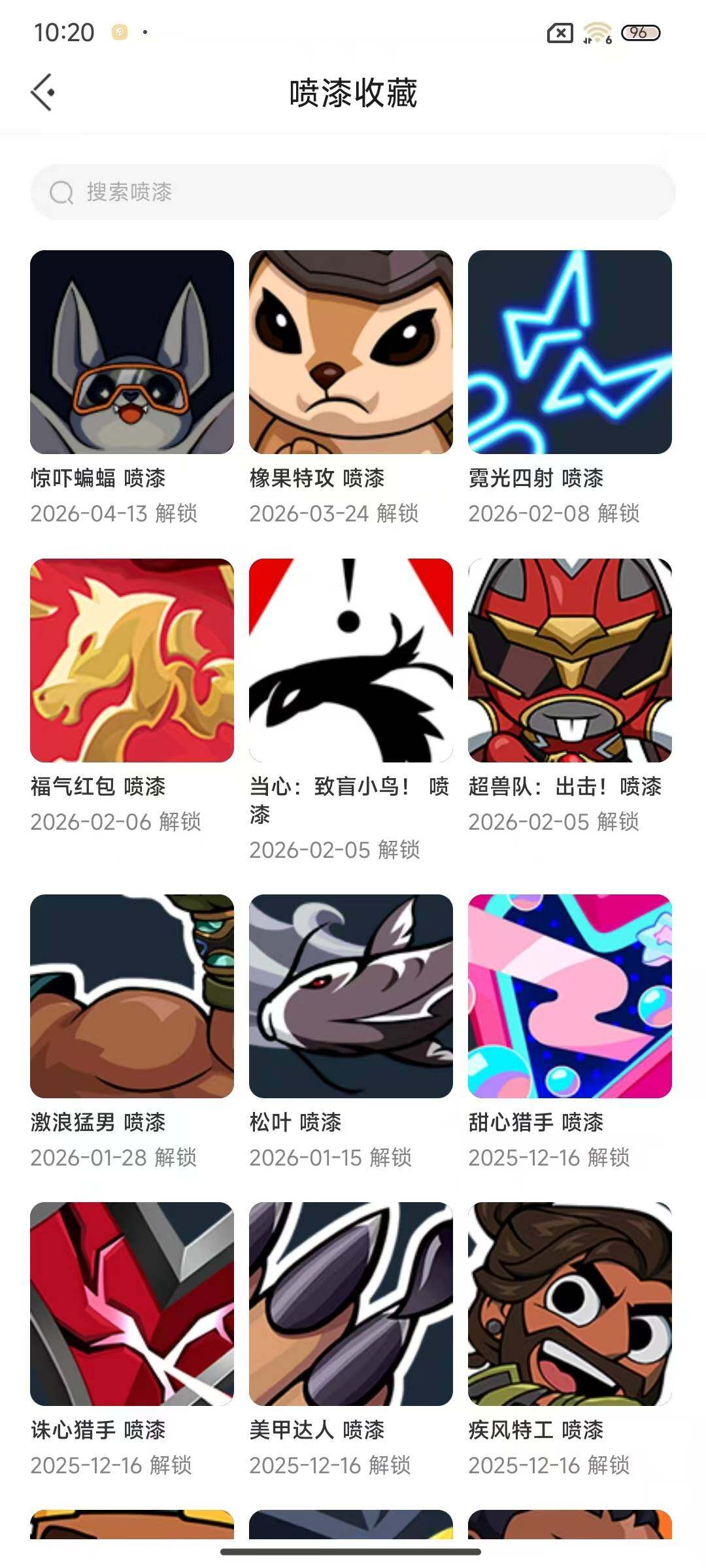Open the 当心：致盲小鸟！ spray

tap(351, 663)
